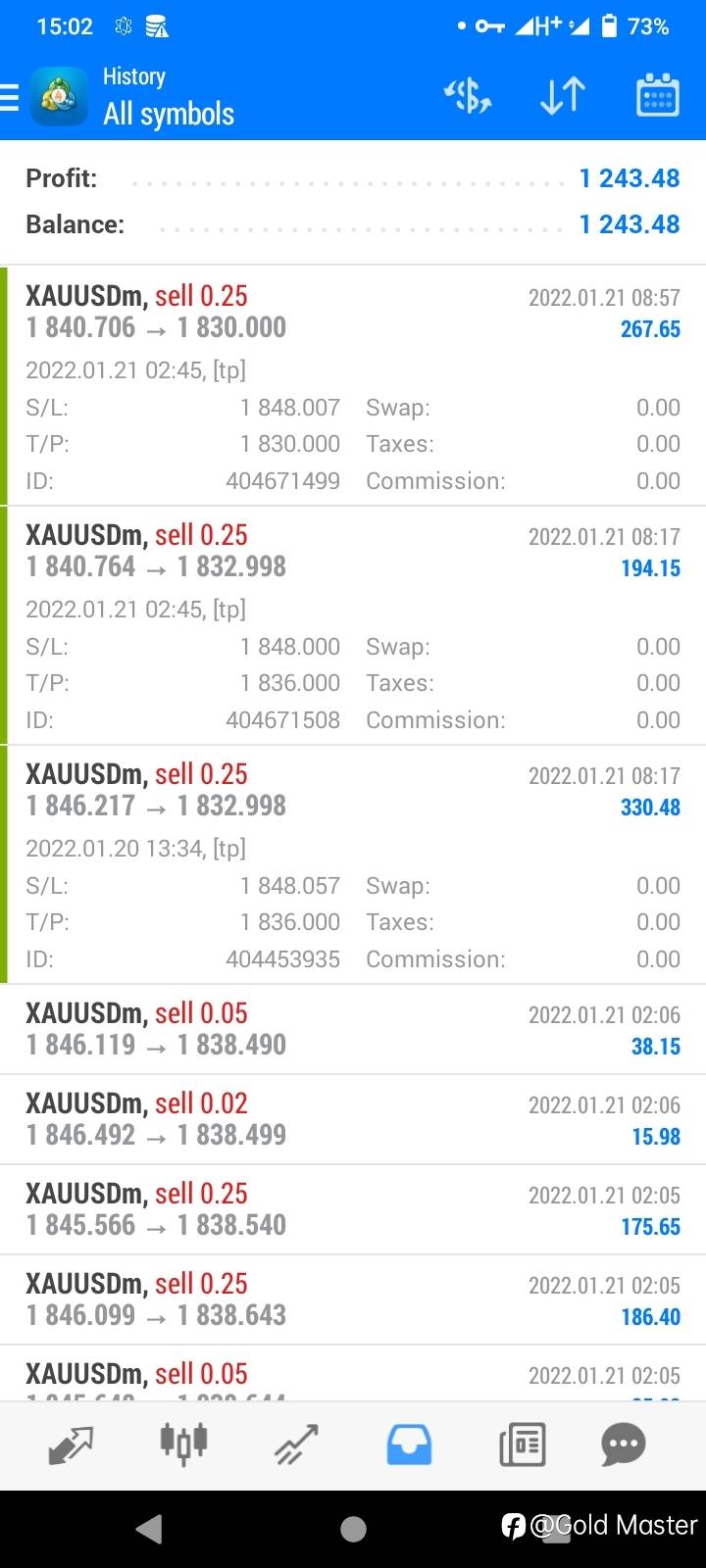Select the History inbox tab

pos(409,1445)
